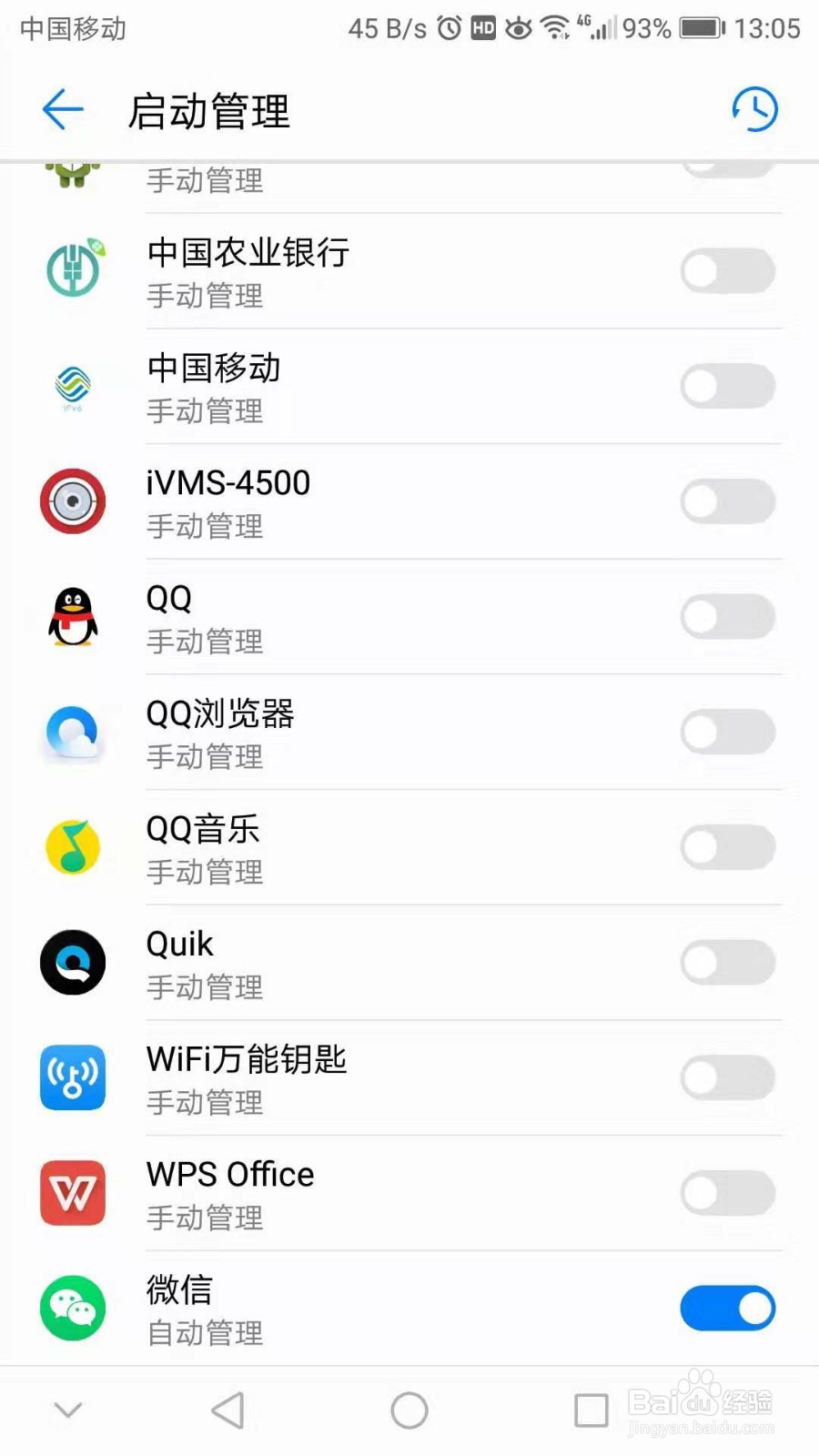This screenshot has height=1456, width=819.
Task: Select the WeChat (微信) app icon
Action: (x=73, y=1308)
